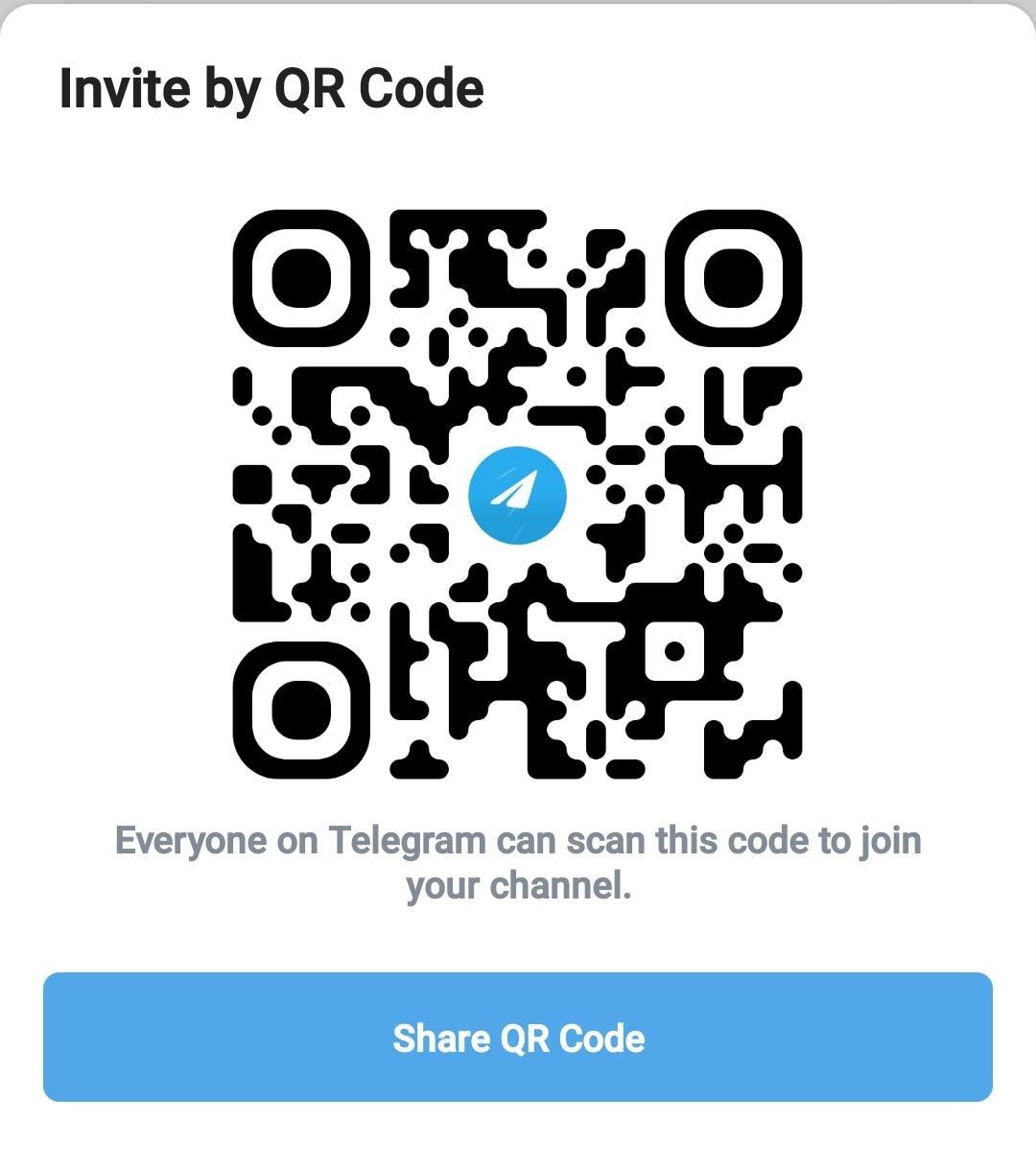Tap the Share QR Code button
The width and height of the screenshot is (1036, 1167).
coord(518,1038)
